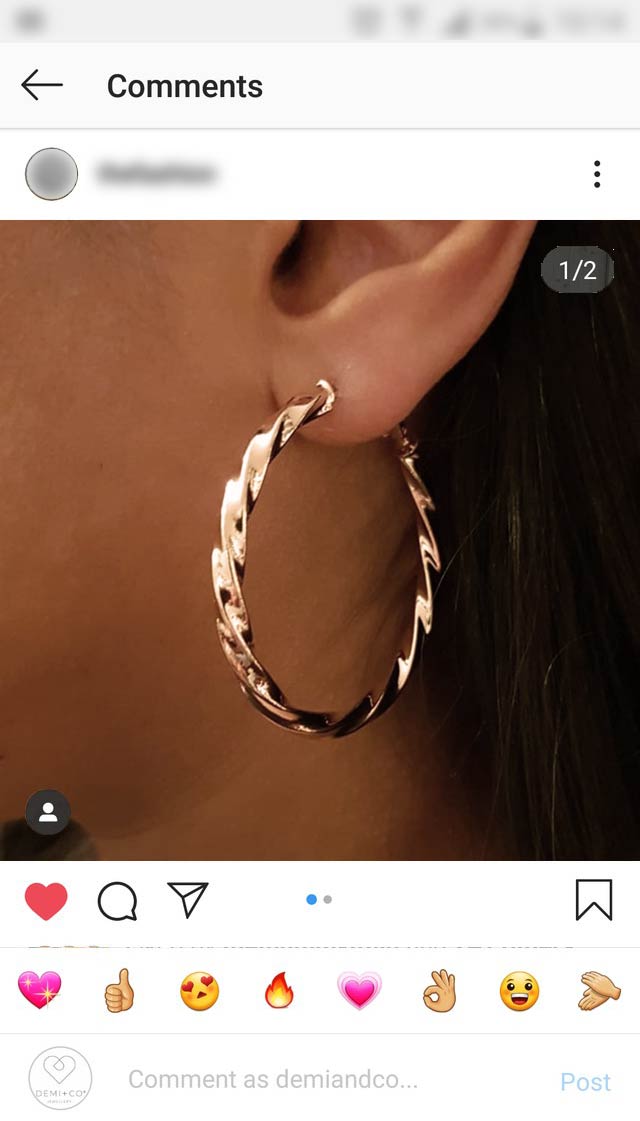Insert the growing pink heart emoji
This screenshot has height=1121, width=640.
pos(359,991)
